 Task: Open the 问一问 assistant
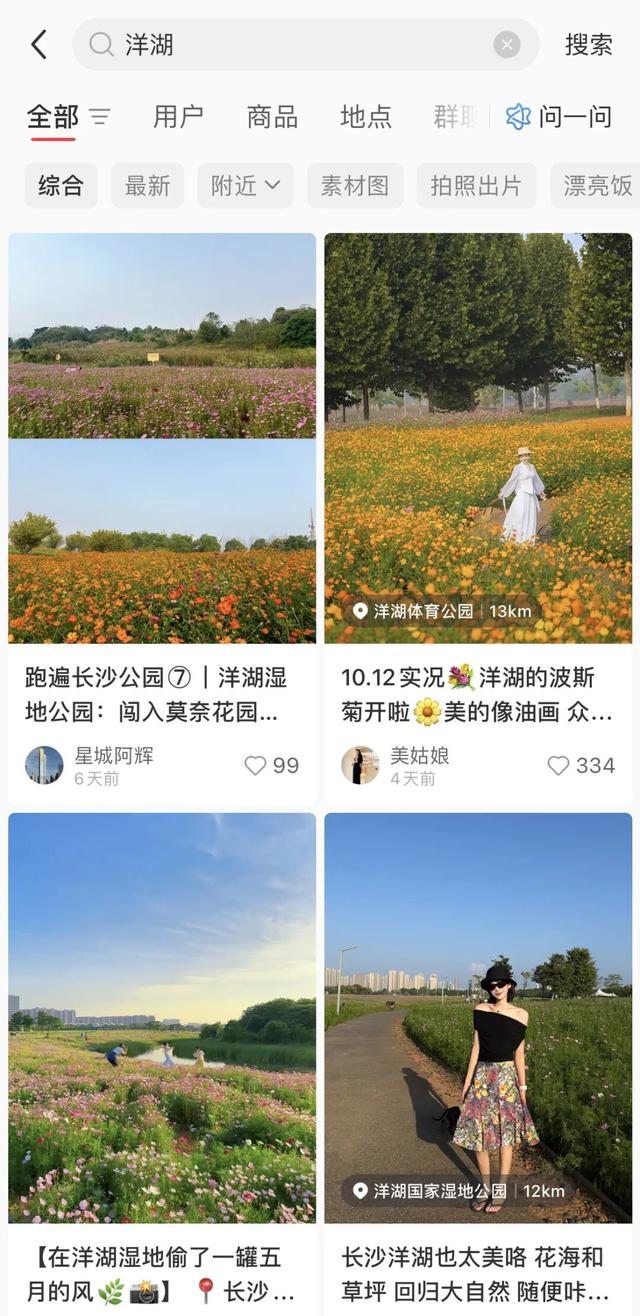click(559, 117)
